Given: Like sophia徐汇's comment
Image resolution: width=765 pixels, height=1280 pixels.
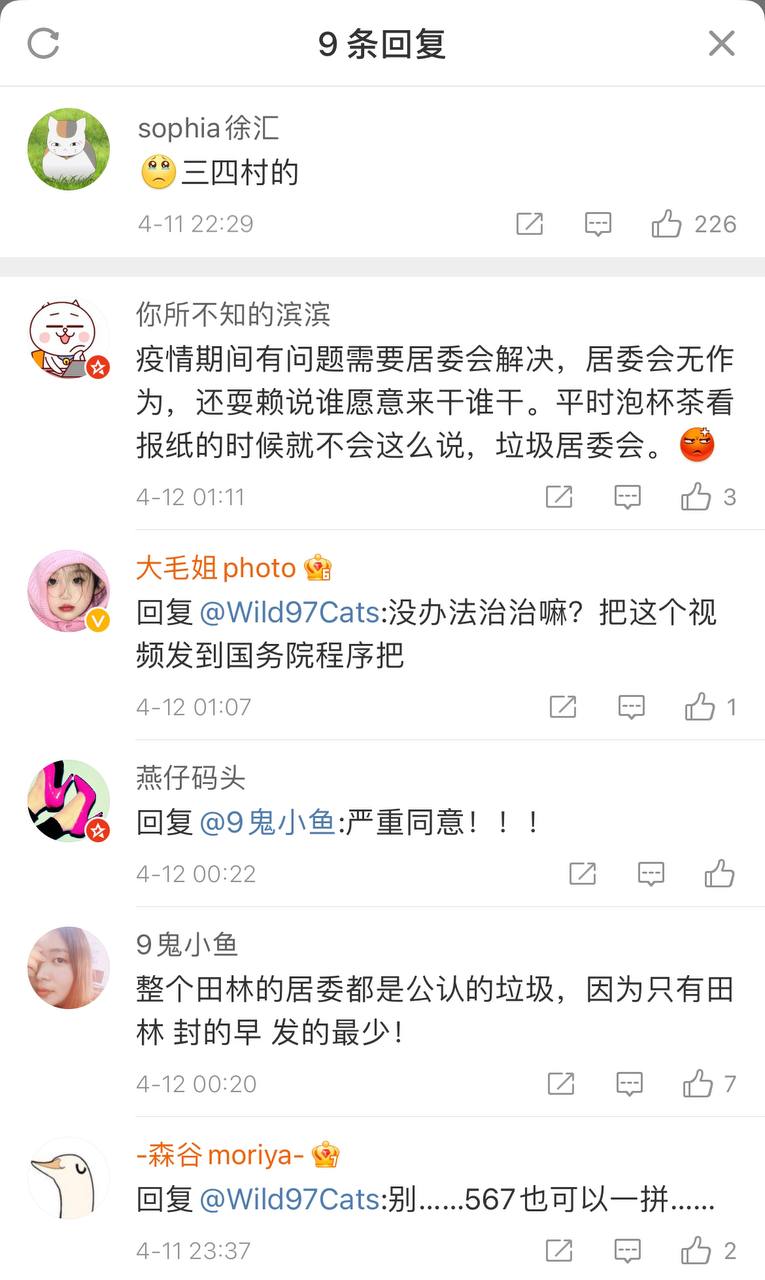Looking at the screenshot, I should point(667,224).
